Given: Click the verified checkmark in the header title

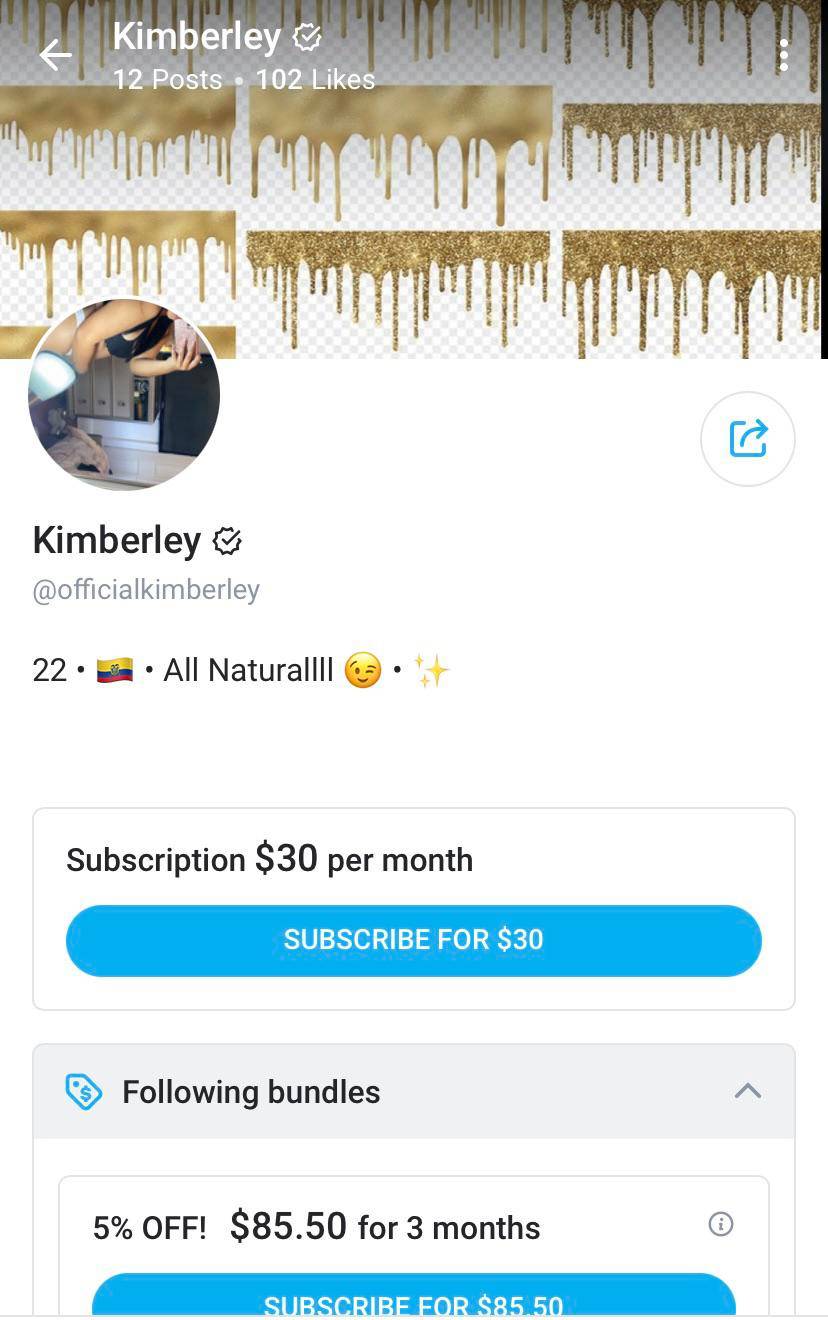Looking at the screenshot, I should coord(306,37).
